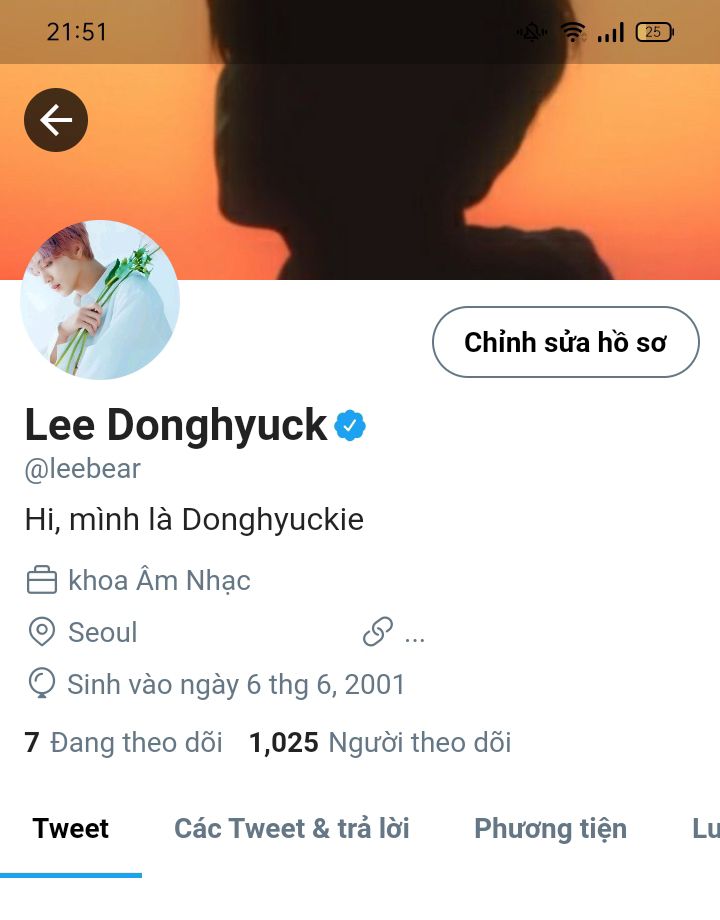This screenshot has width=720, height=920.
Task: Select the Tweet tab
Action: [71, 829]
